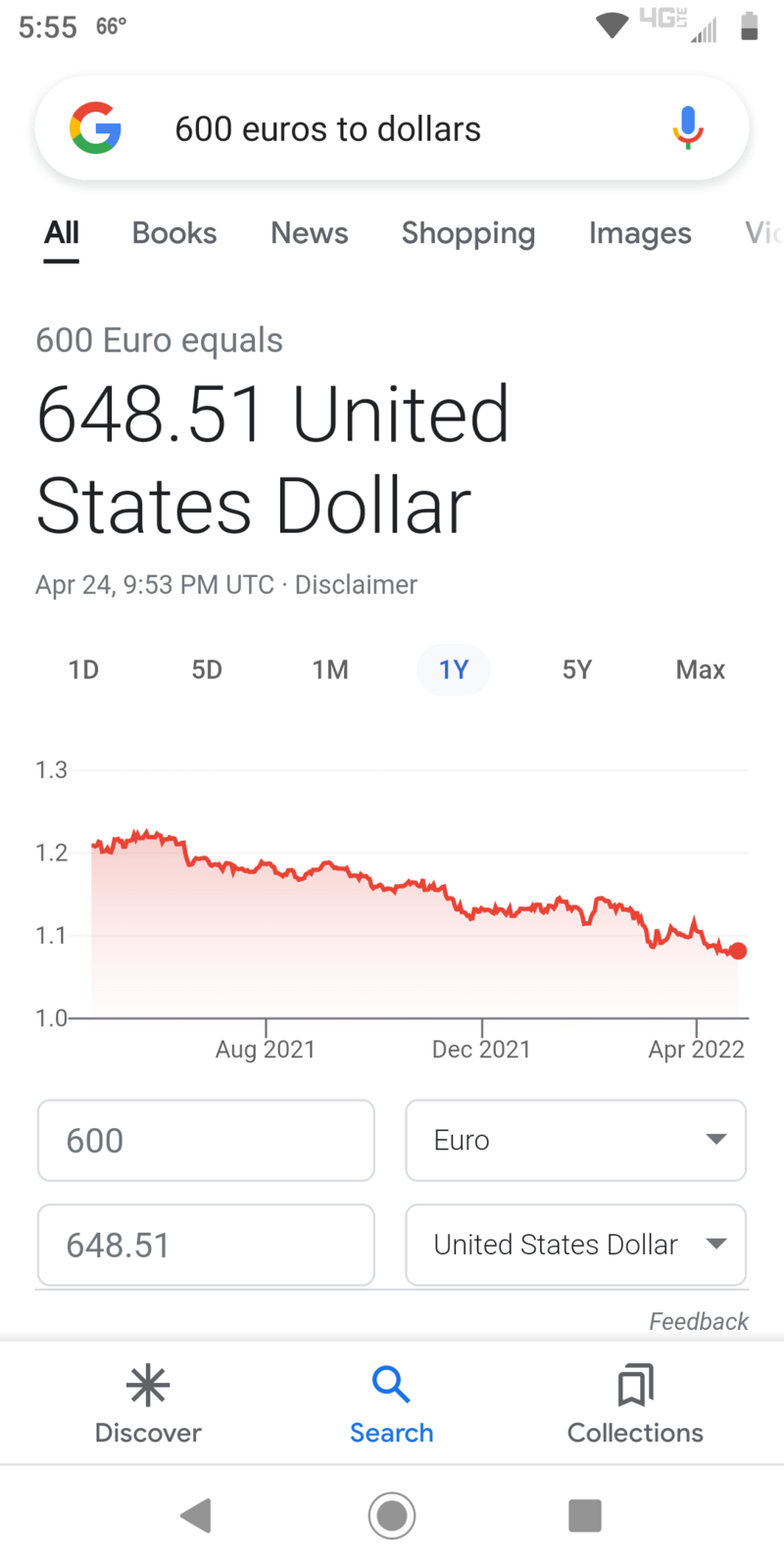Open the Shopping results tab
Image resolution: width=784 pixels, height=1568 pixels.
click(x=468, y=233)
